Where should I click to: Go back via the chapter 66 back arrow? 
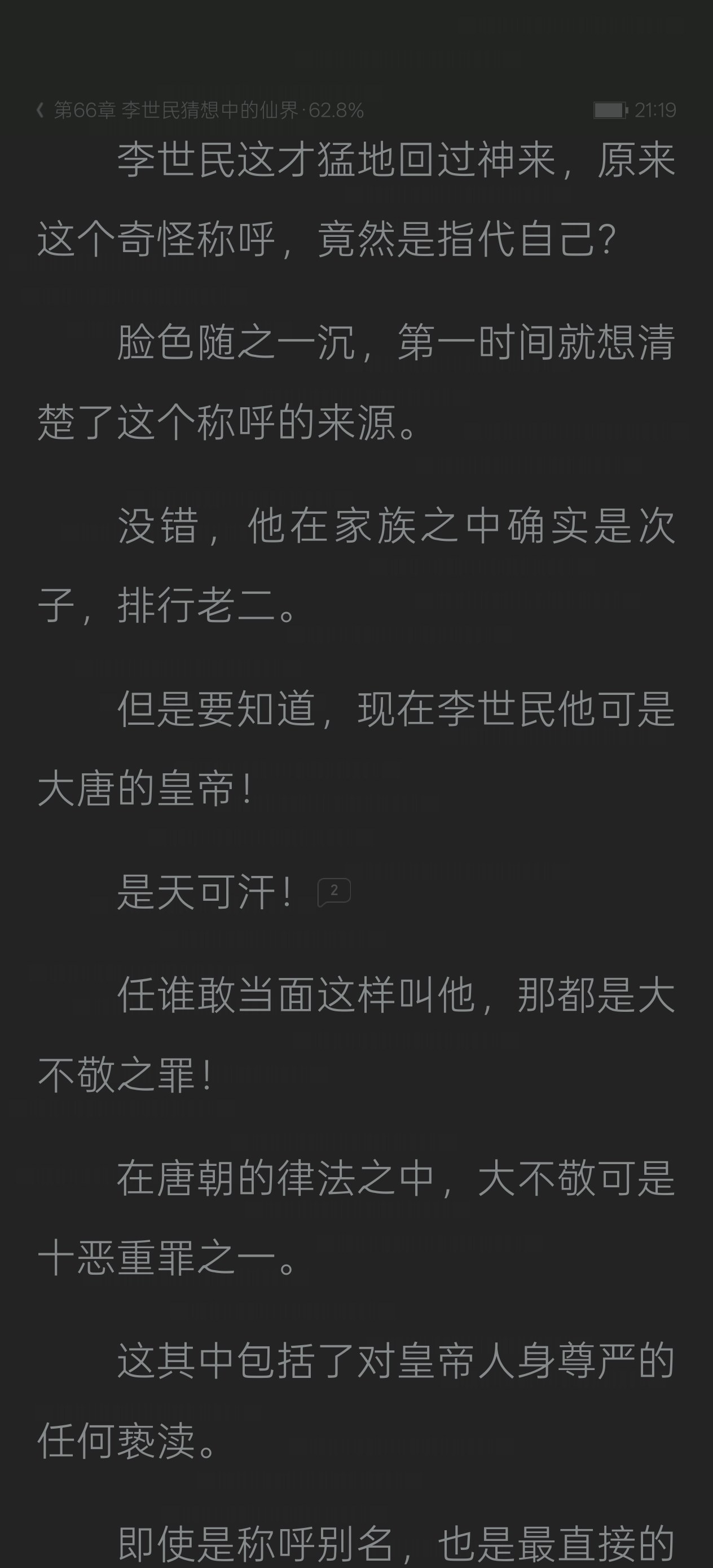[40, 110]
